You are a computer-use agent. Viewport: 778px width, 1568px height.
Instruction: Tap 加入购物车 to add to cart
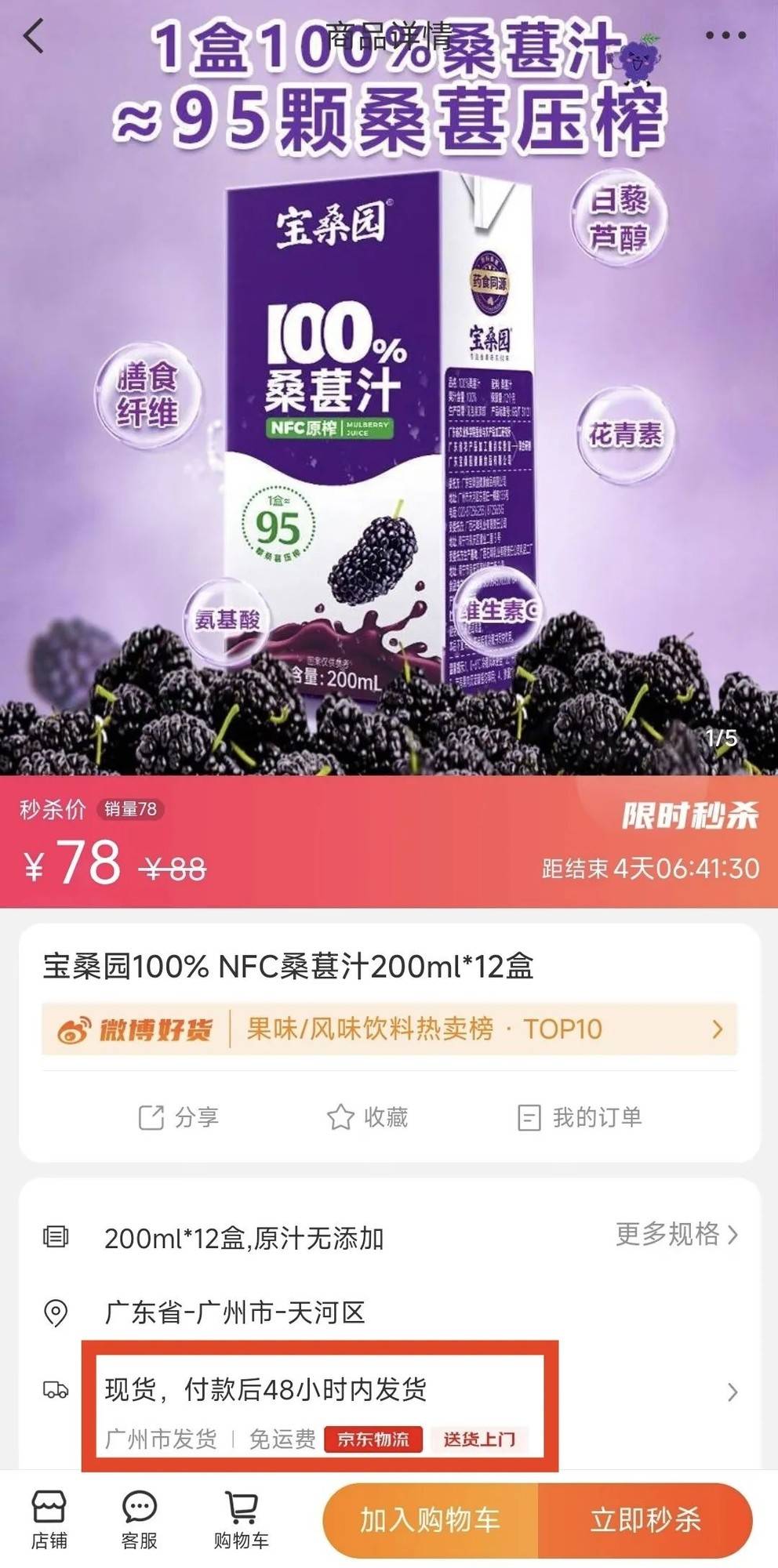[x=430, y=1519]
